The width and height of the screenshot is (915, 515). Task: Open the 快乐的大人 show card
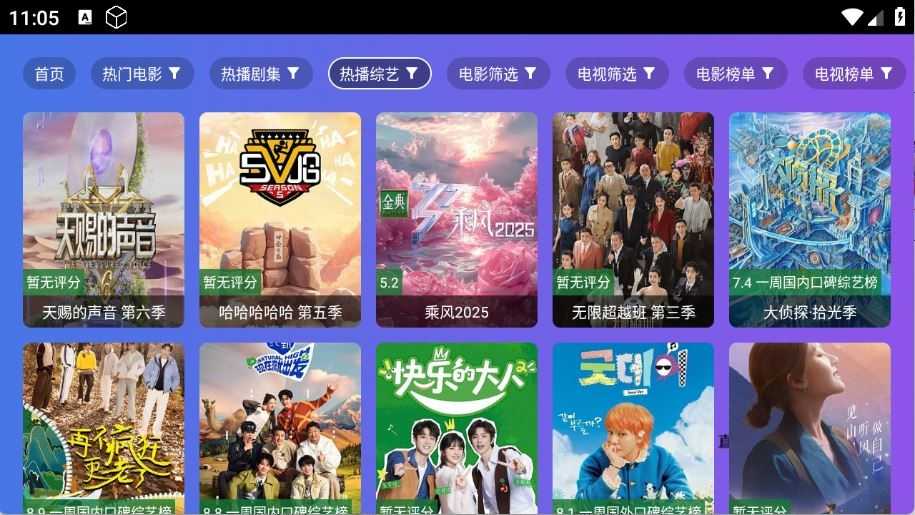(456, 430)
